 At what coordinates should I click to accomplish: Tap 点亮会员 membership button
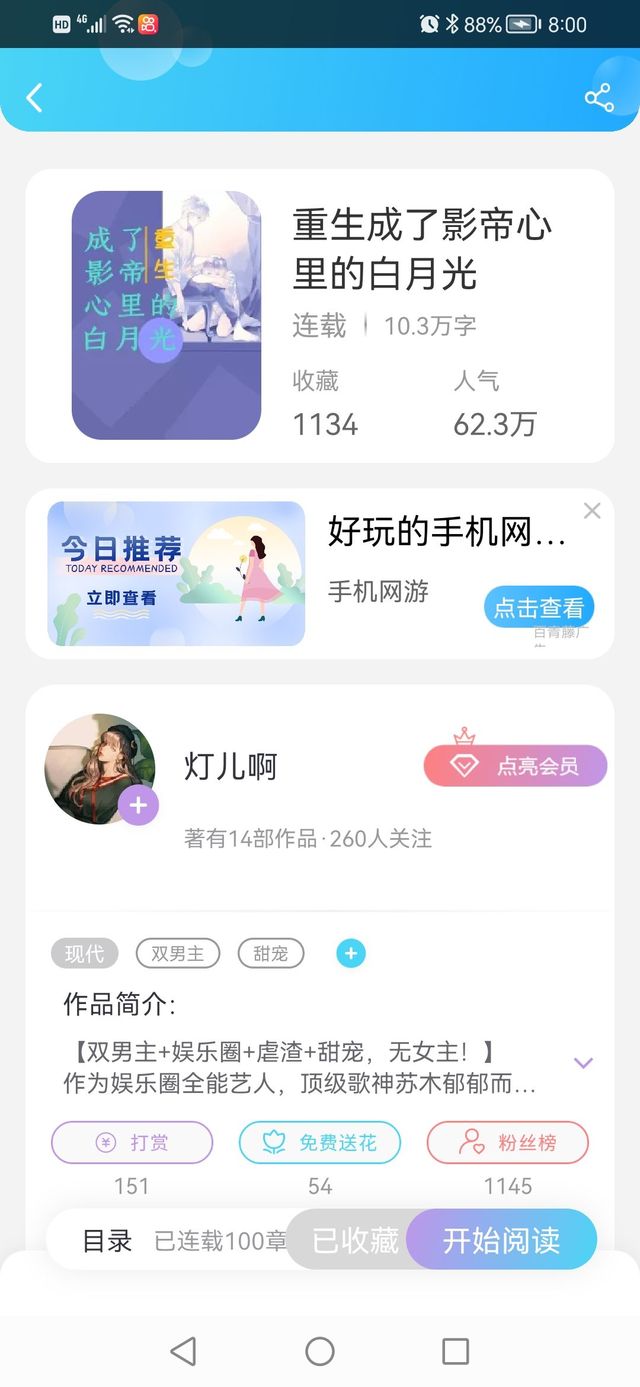515,766
